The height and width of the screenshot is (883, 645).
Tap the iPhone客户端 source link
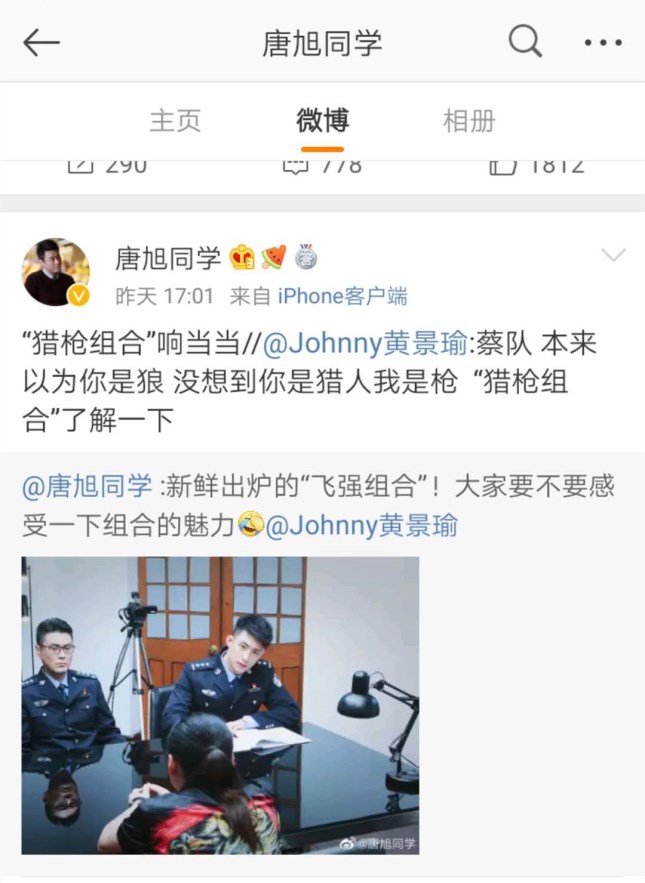pyautogui.click(x=342, y=296)
